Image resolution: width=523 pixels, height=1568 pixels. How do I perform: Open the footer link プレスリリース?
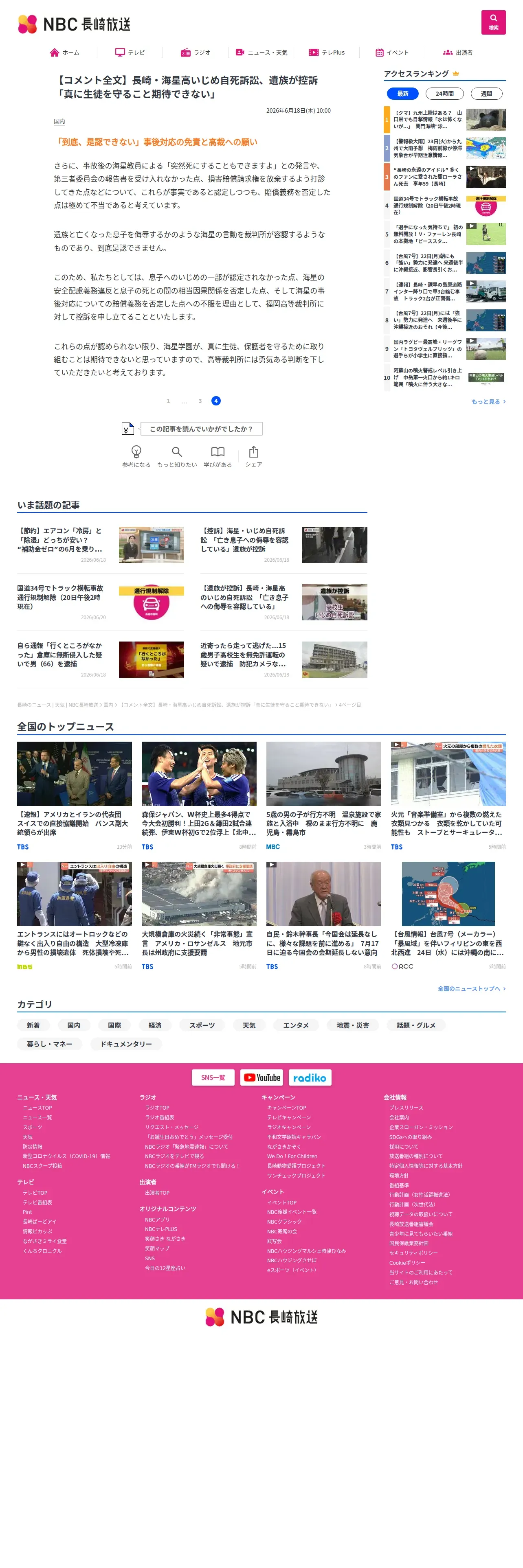(x=406, y=1108)
